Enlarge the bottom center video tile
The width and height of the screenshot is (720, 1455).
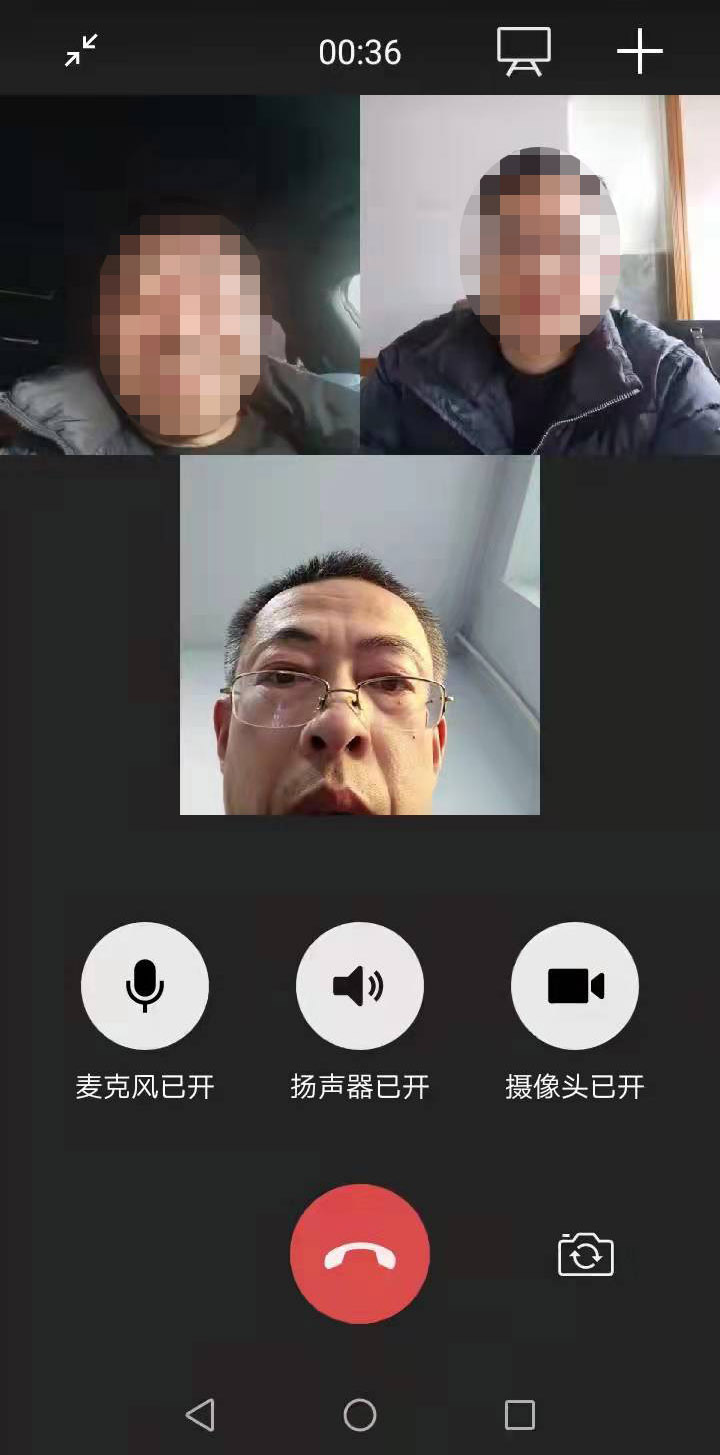[360, 635]
